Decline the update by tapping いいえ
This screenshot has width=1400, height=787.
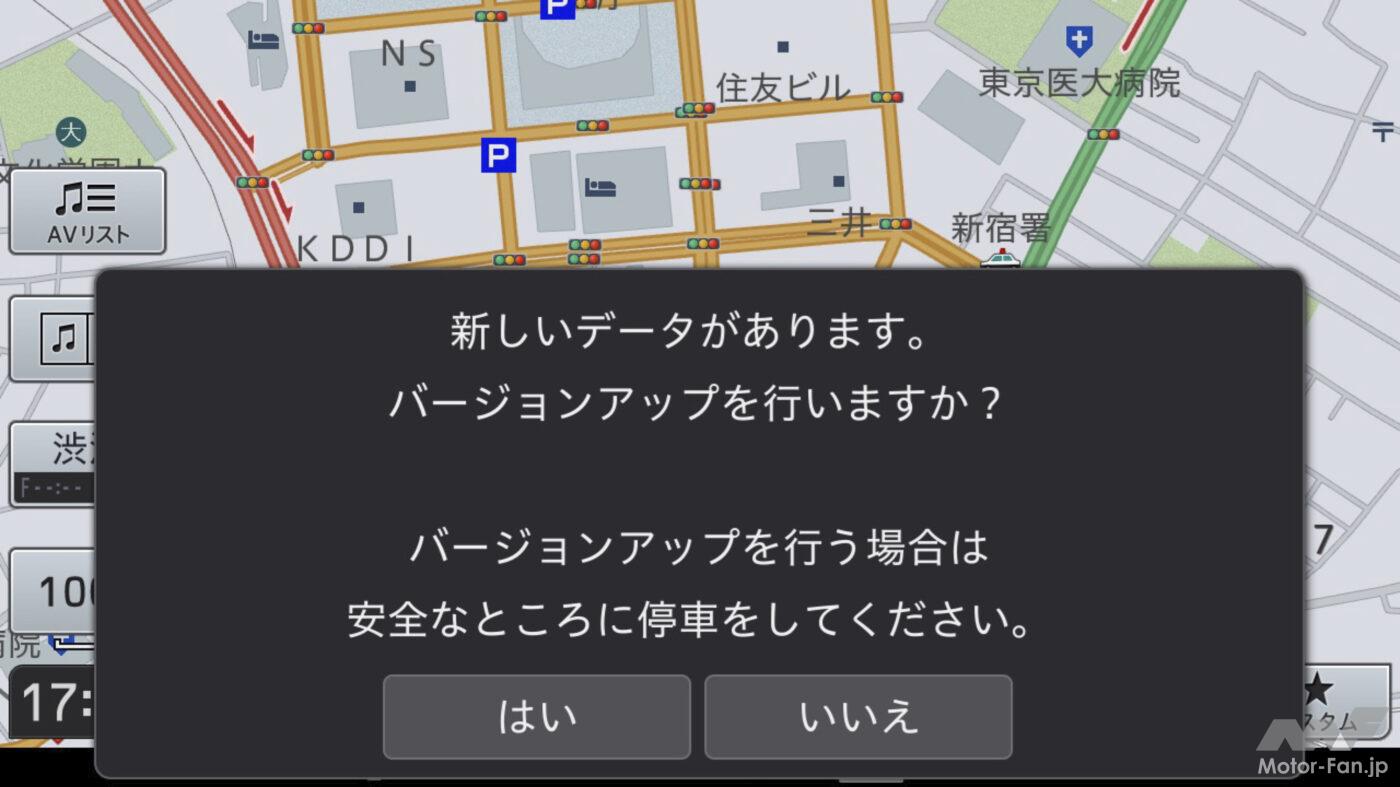coord(858,716)
